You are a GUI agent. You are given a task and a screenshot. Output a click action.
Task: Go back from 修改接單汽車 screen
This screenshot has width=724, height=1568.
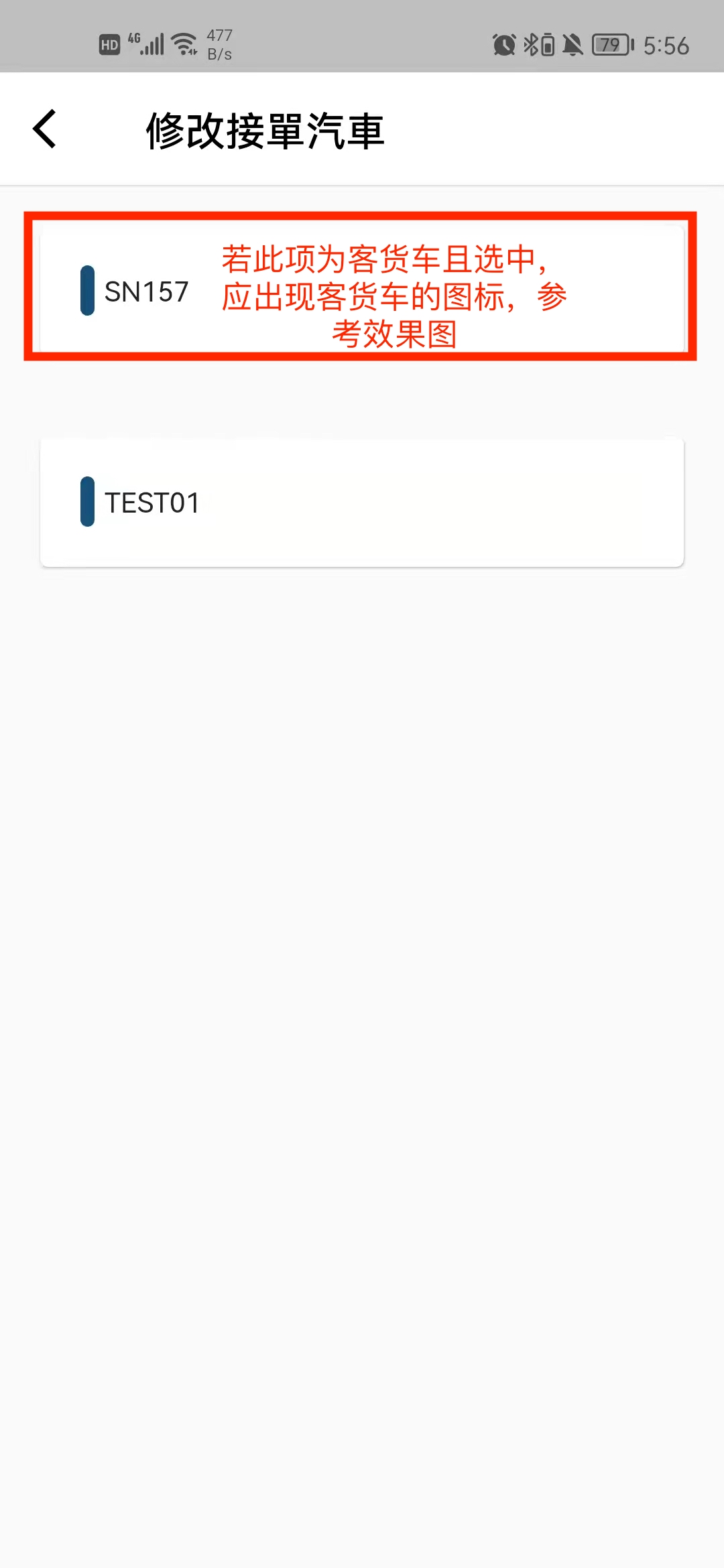coord(45,129)
